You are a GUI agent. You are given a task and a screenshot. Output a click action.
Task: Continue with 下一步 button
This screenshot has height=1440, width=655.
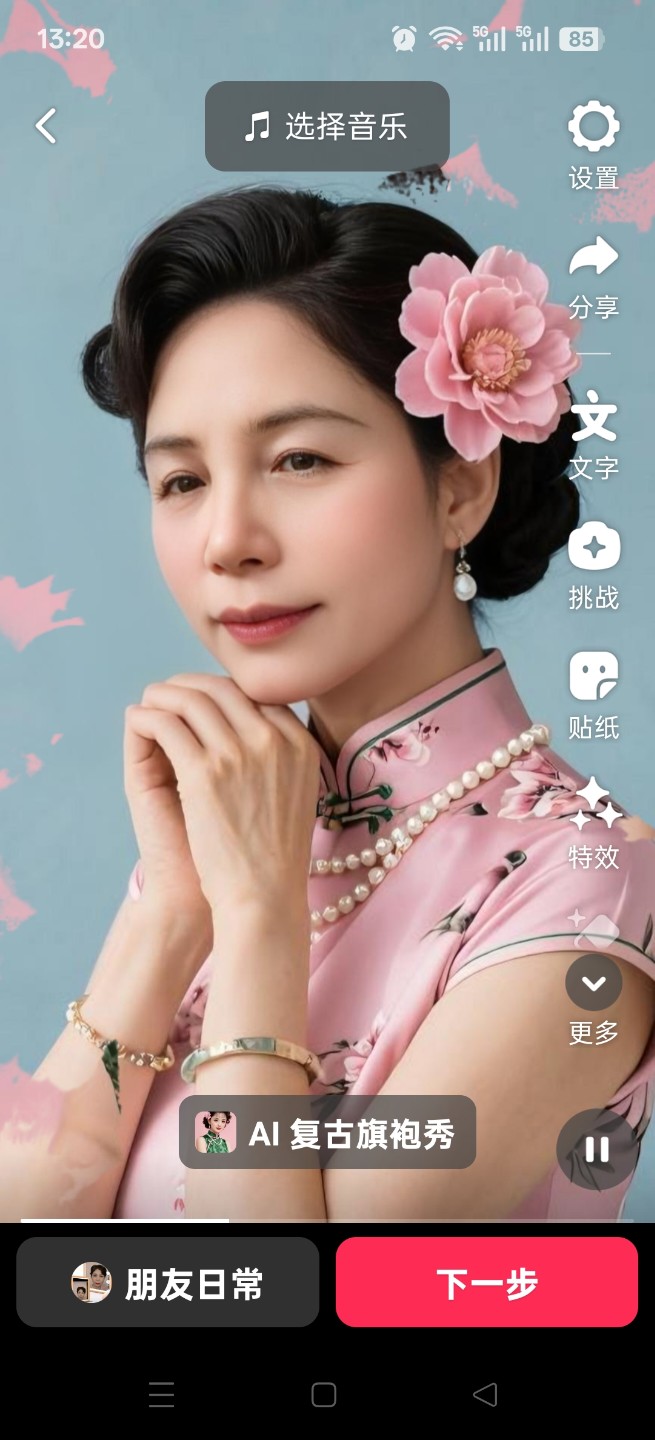coord(487,1282)
